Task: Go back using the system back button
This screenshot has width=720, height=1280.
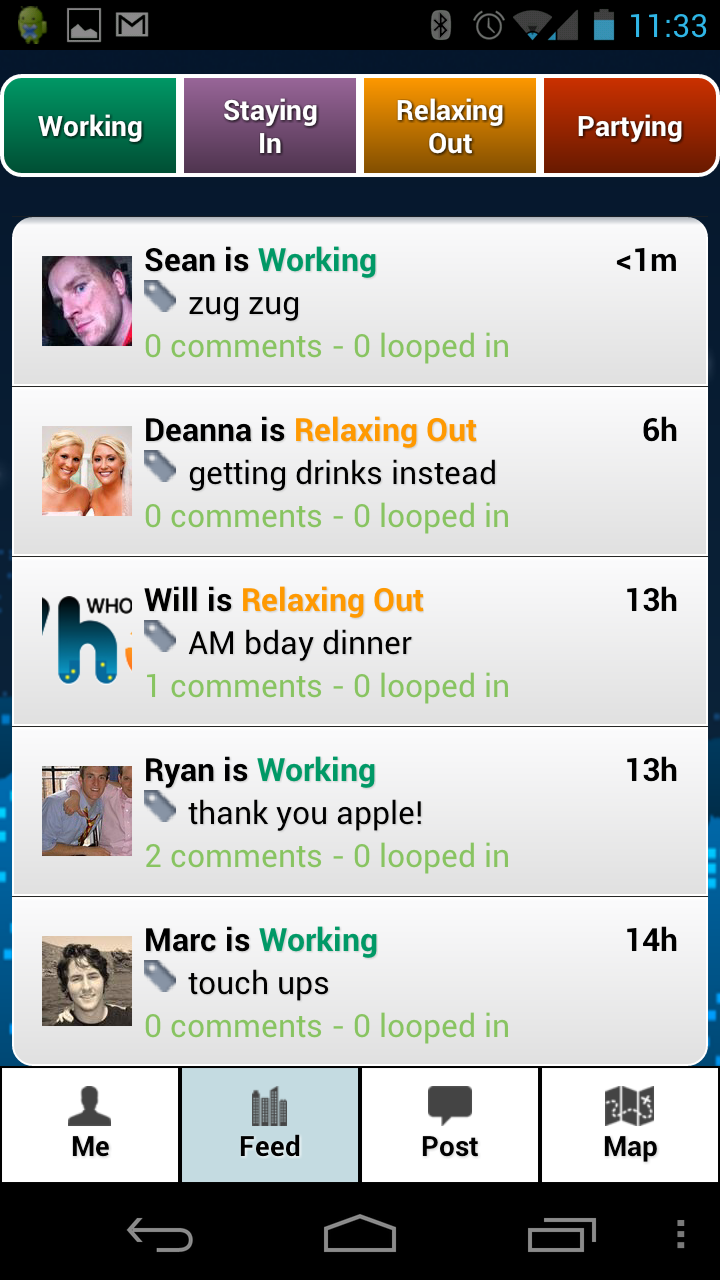Action: pyautogui.click(x=160, y=1235)
